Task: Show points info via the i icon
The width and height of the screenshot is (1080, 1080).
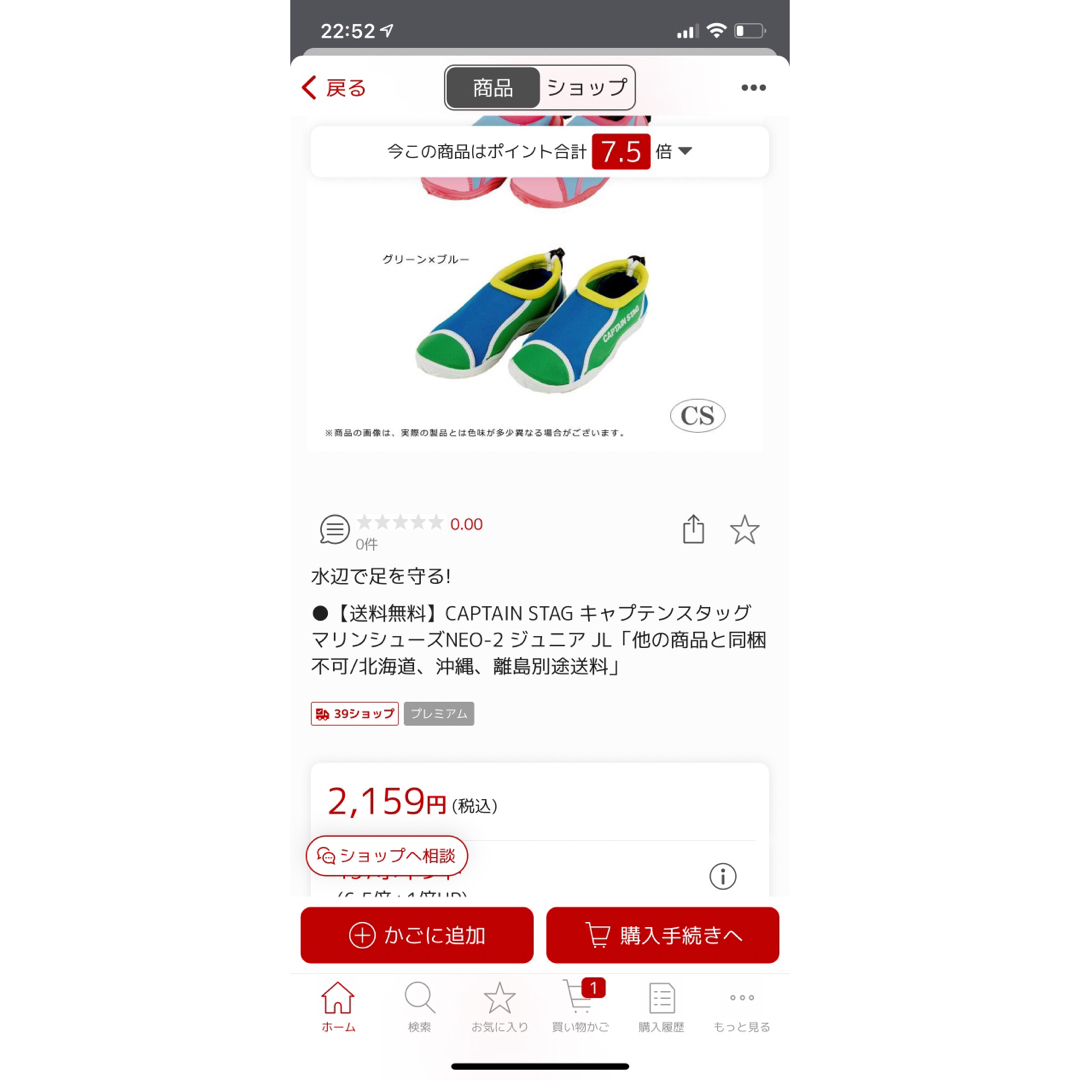Action: (x=722, y=877)
